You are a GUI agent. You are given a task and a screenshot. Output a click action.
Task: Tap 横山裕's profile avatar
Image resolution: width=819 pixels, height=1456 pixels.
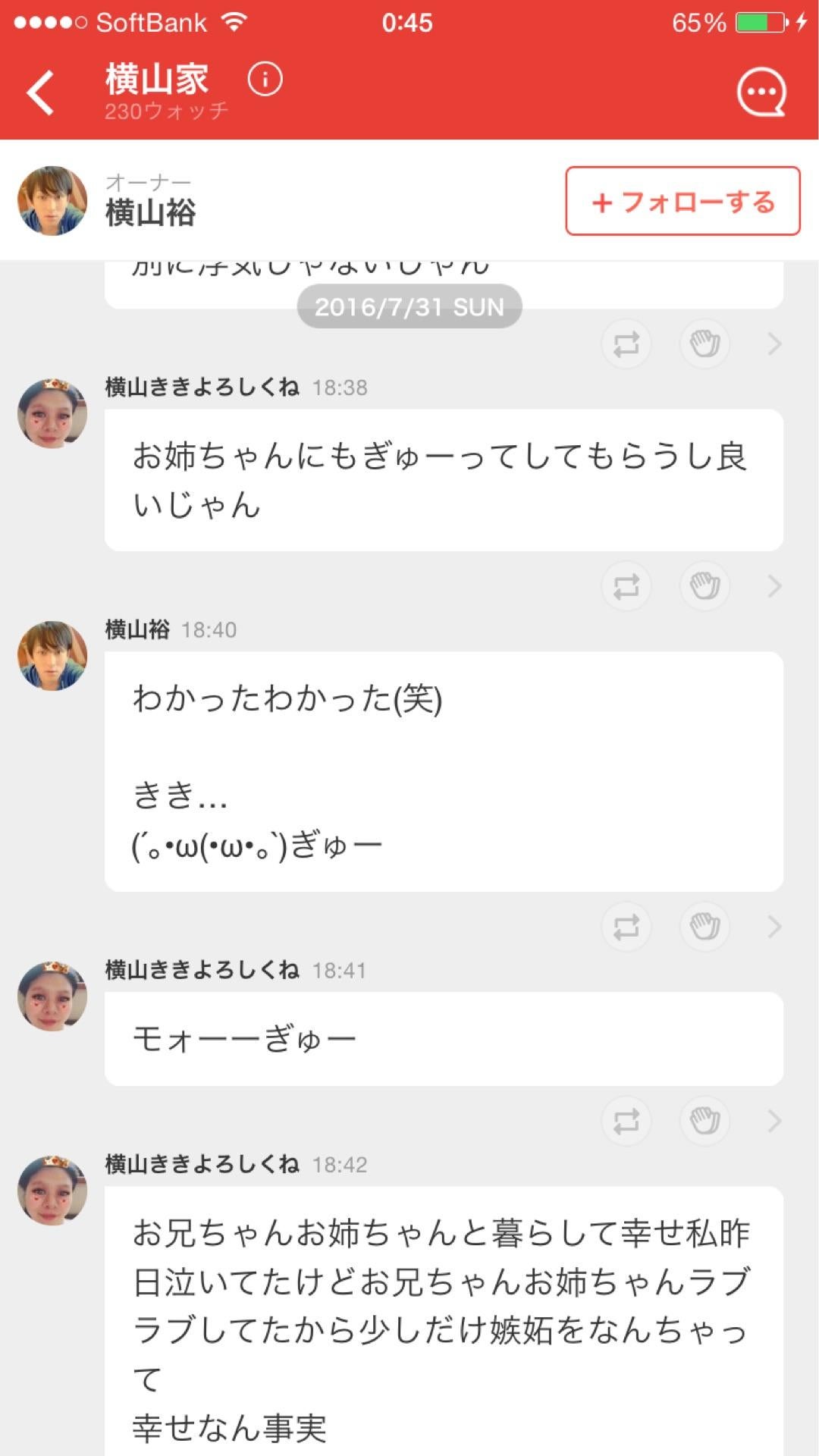click(52, 199)
